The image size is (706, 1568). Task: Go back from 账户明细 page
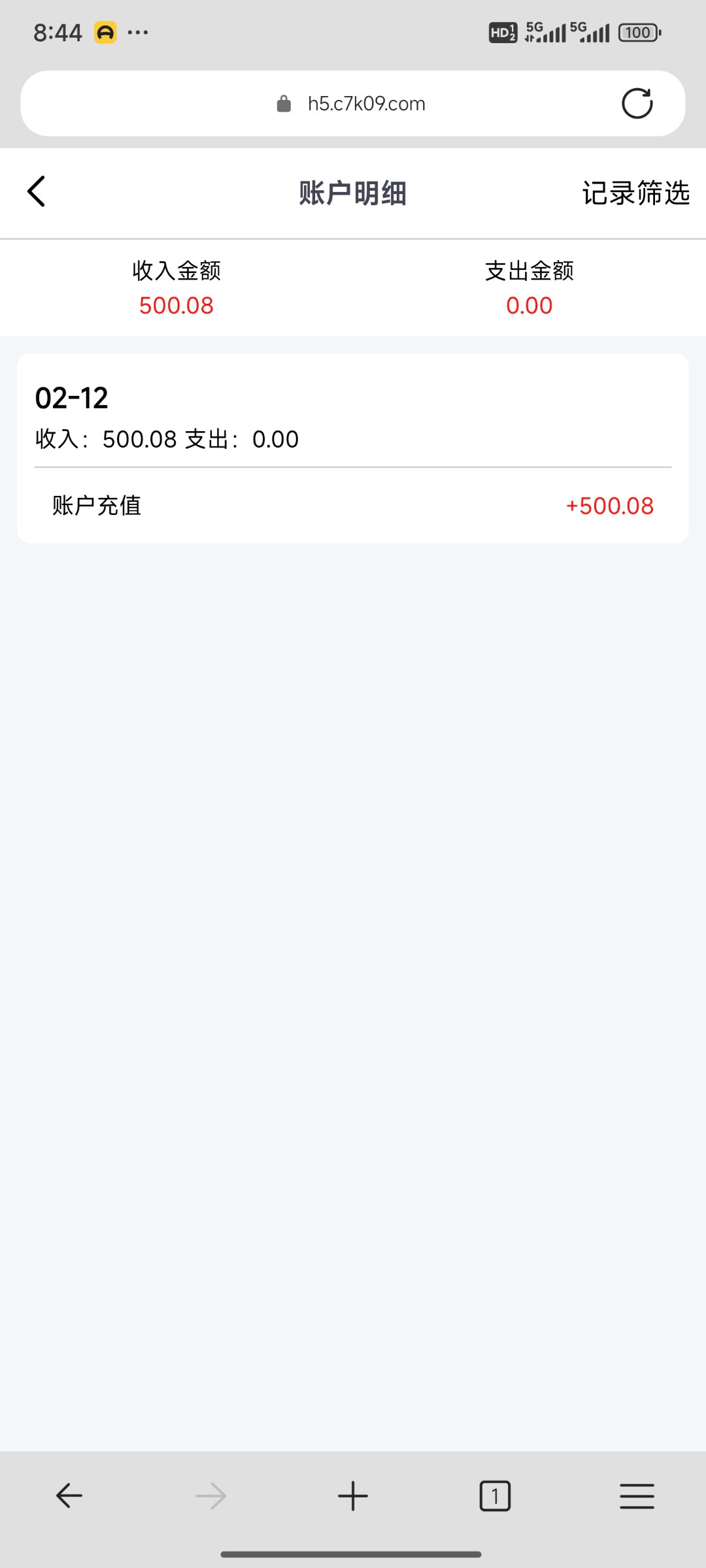point(37,192)
